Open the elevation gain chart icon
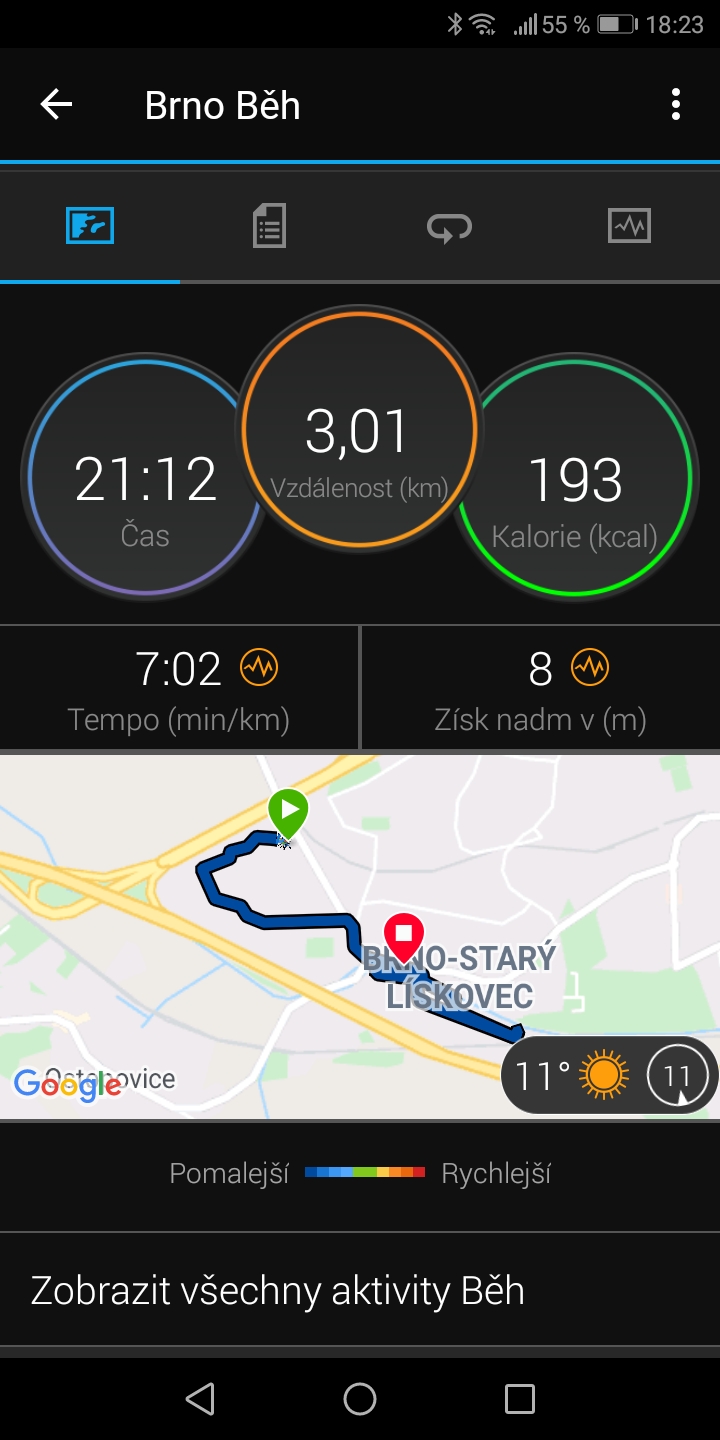This screenshot has width=720, height=1440. (589, 667)
